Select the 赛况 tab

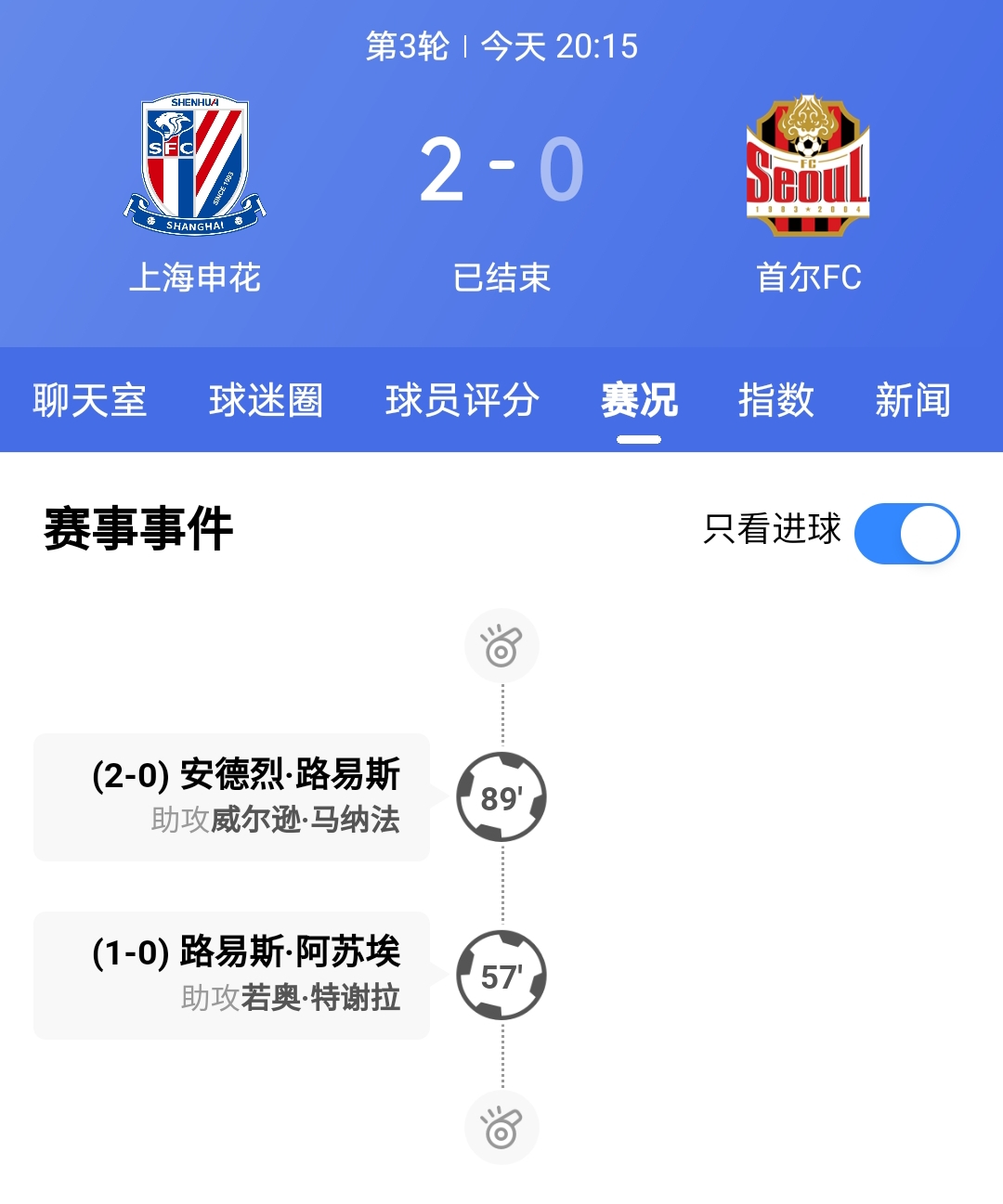[x=639, y=400]
